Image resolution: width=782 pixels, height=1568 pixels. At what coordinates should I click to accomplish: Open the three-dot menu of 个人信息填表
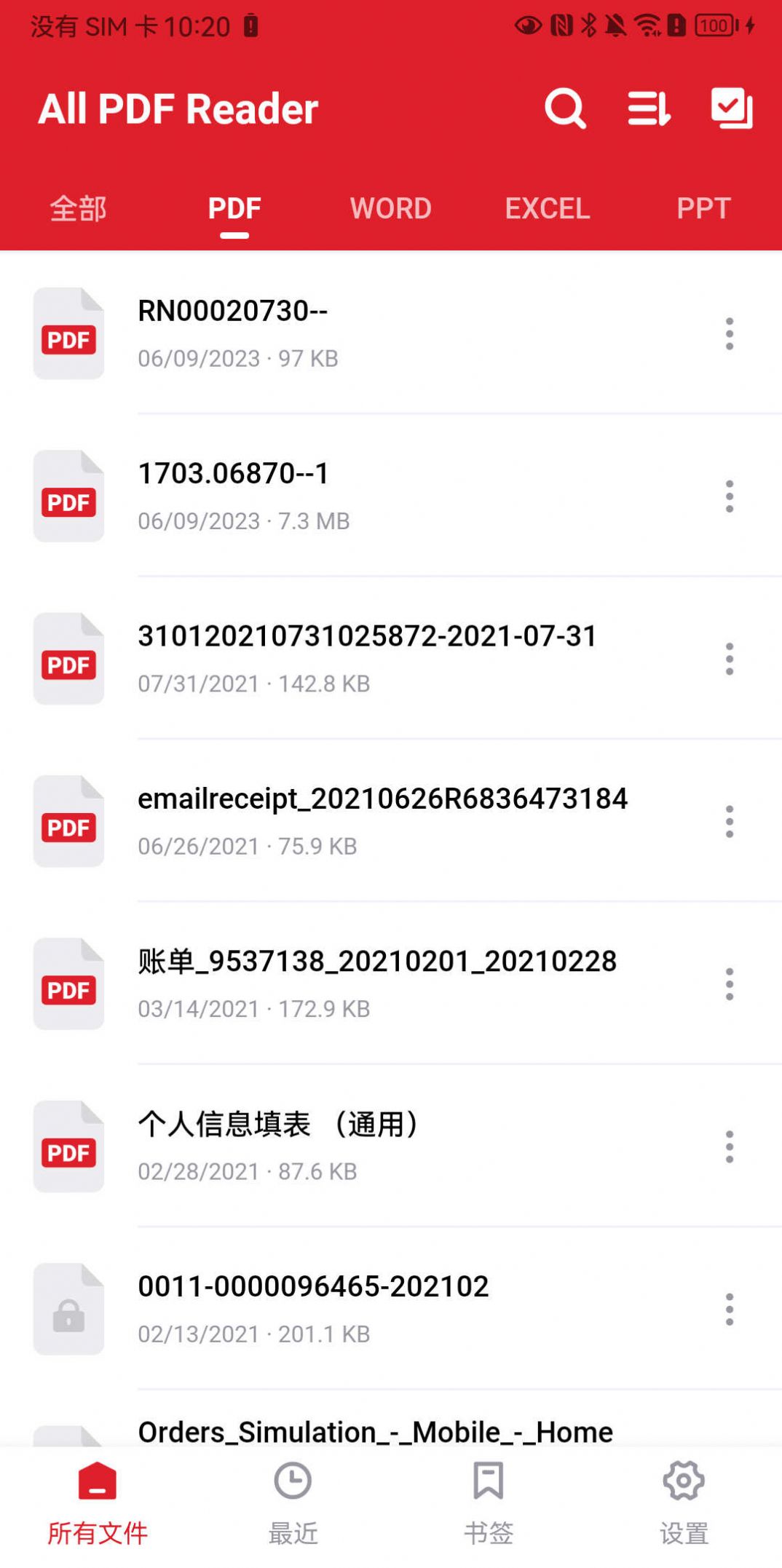pyautogui.click(x=730, y=1148)
